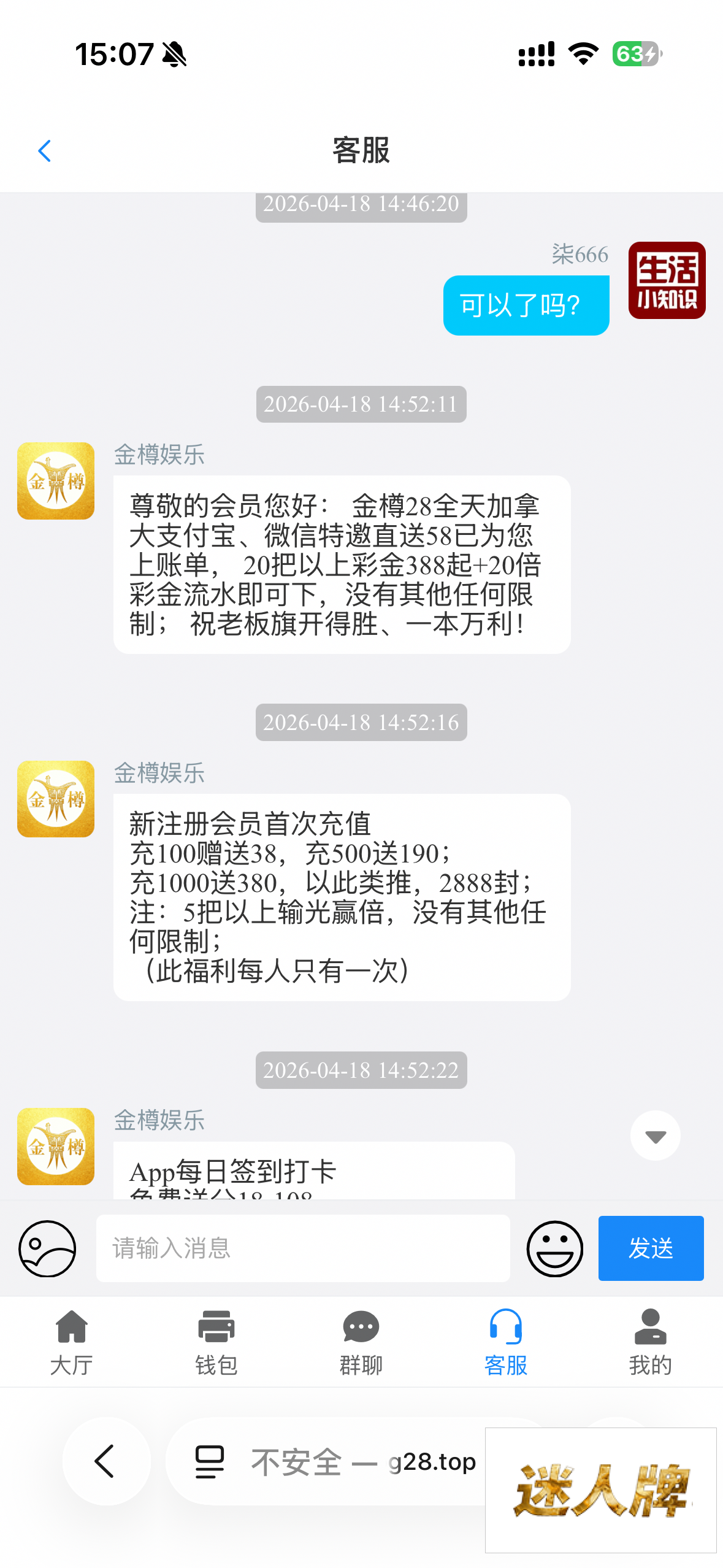
Task: Attach an image to the chat
Action: click(47, 1248)
